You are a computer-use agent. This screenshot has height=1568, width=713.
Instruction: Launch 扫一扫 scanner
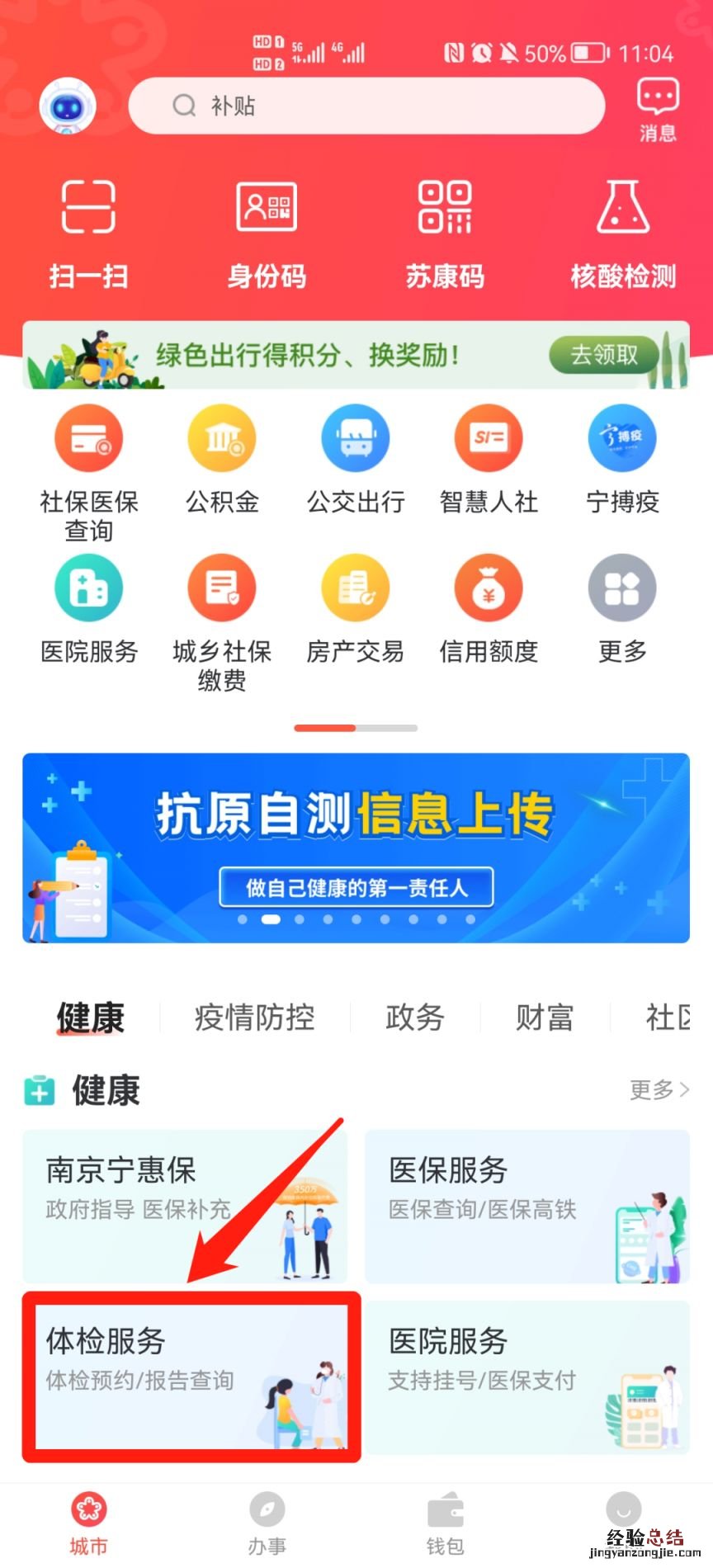pos(88,234)
